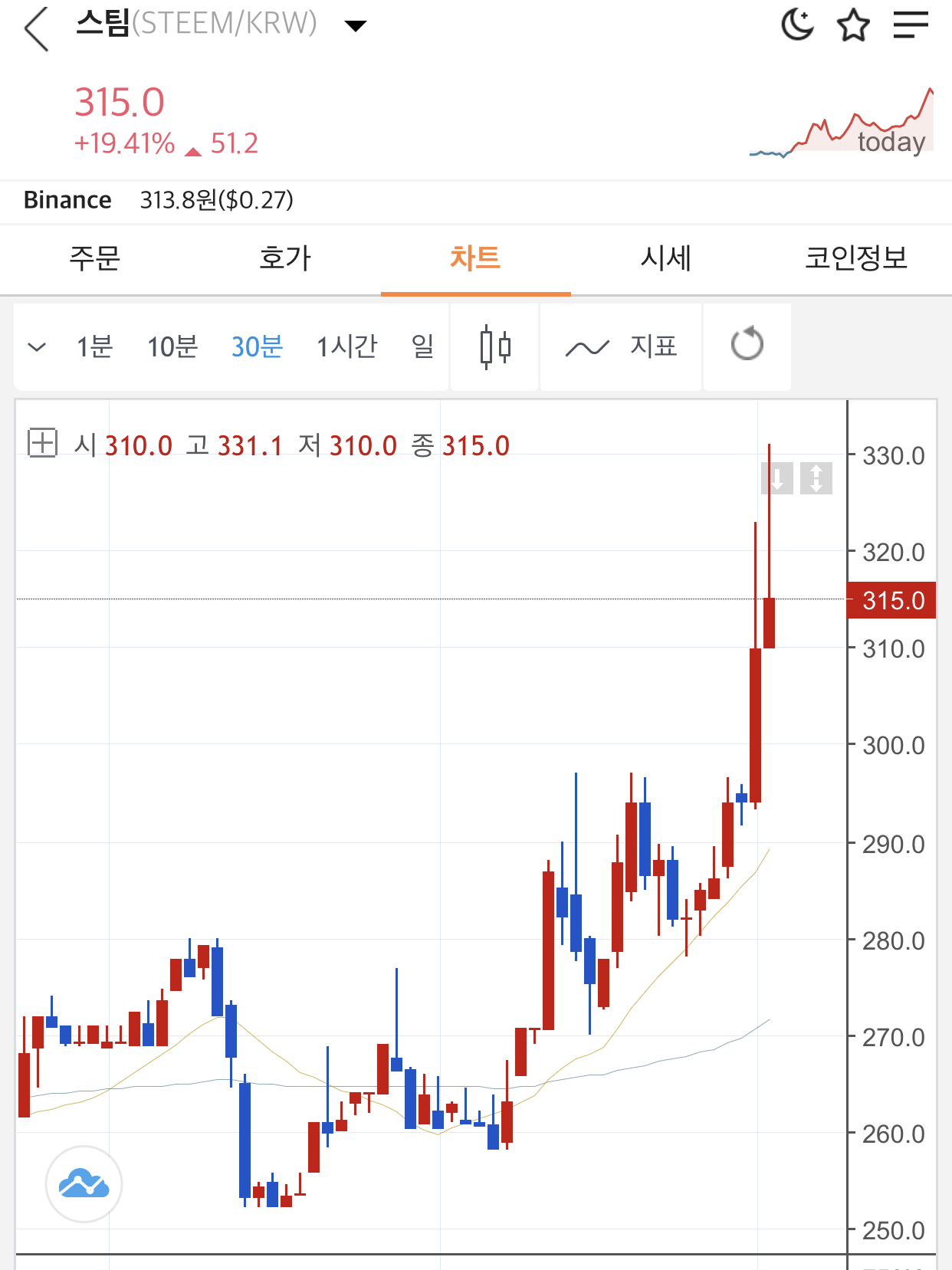Screen dimensions: 952x1270
Task: Add STEEM to favorites with the star
Action: tap(853, 25)
